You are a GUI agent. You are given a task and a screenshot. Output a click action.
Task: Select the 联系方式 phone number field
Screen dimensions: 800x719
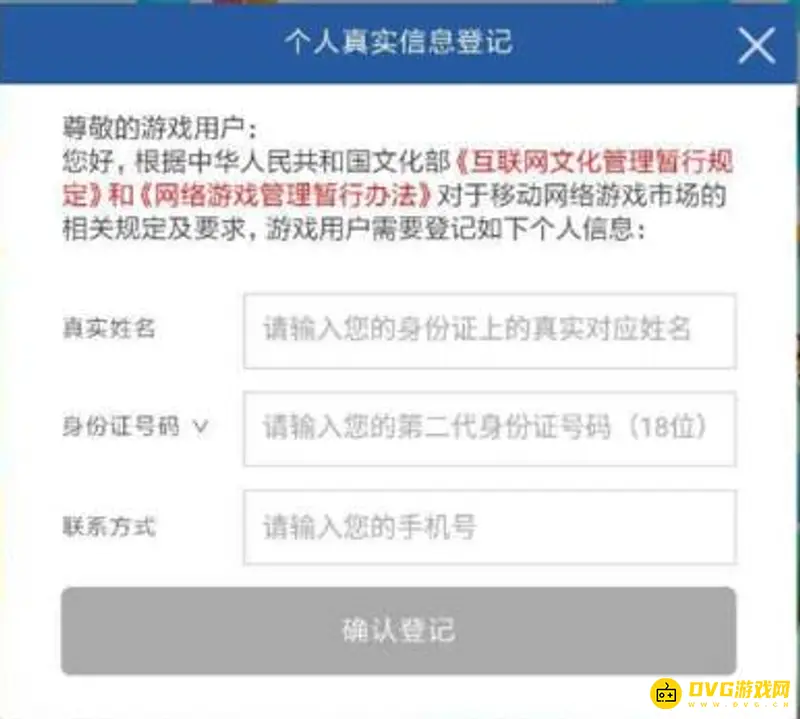[489, 527]
